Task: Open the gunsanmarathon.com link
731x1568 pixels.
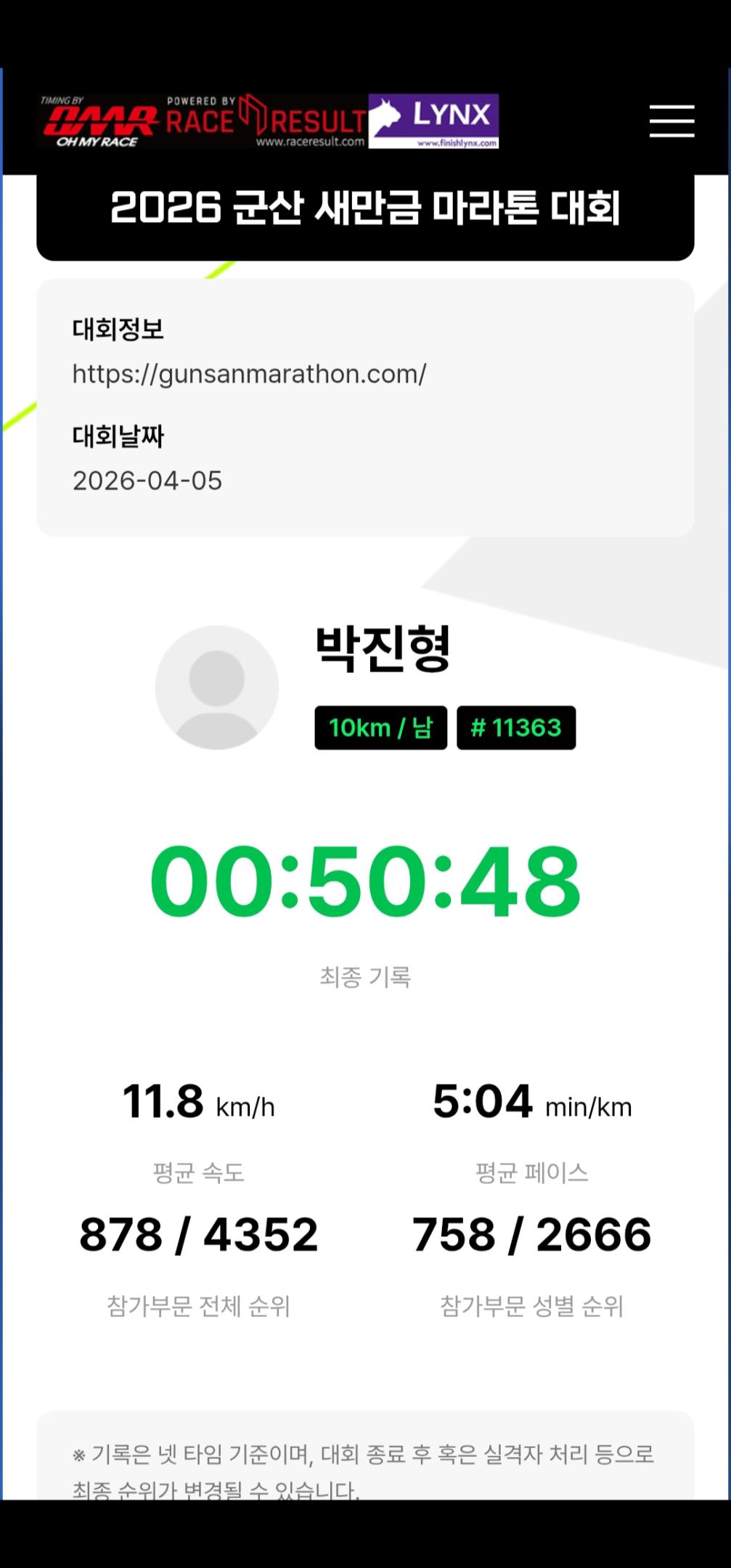Action: 250,374
